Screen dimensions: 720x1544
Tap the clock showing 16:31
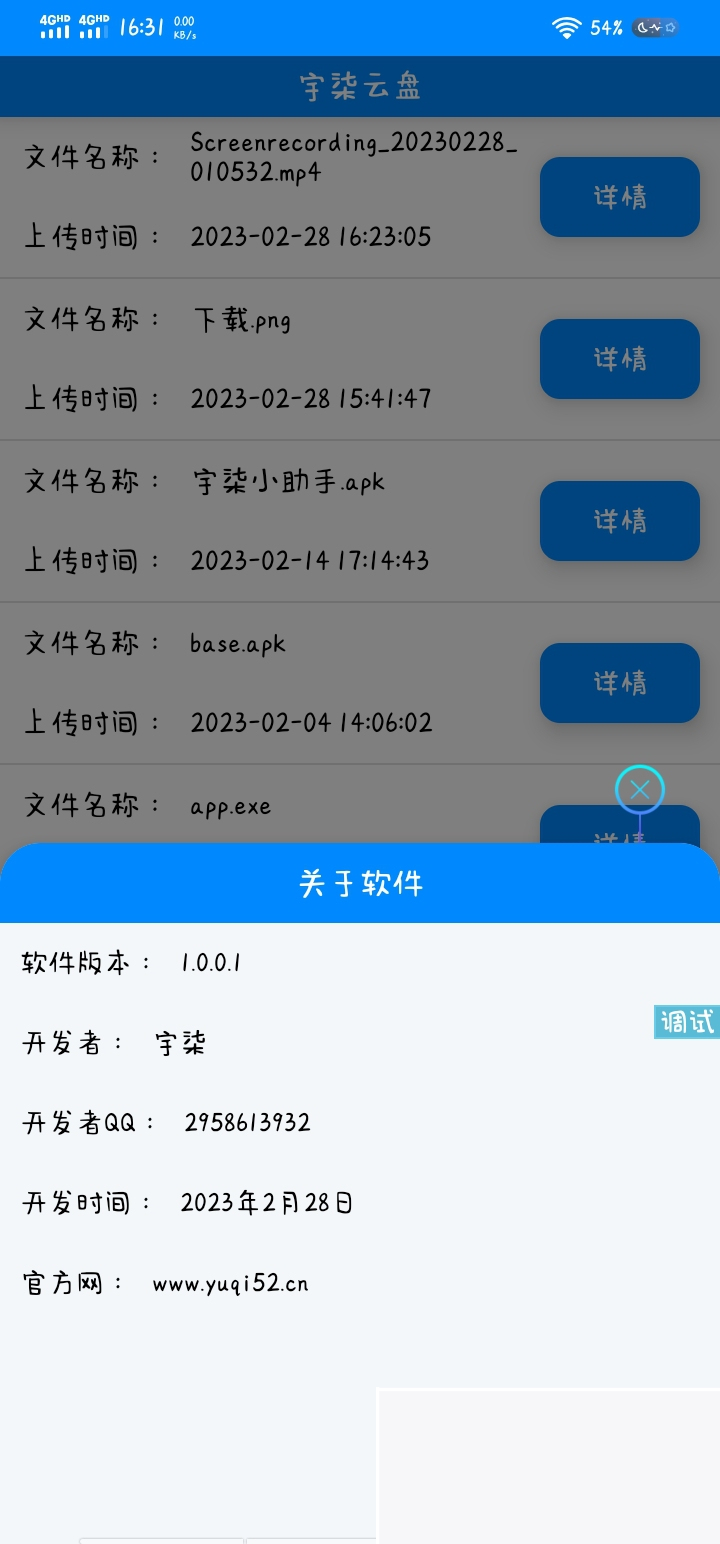[142, 27]
